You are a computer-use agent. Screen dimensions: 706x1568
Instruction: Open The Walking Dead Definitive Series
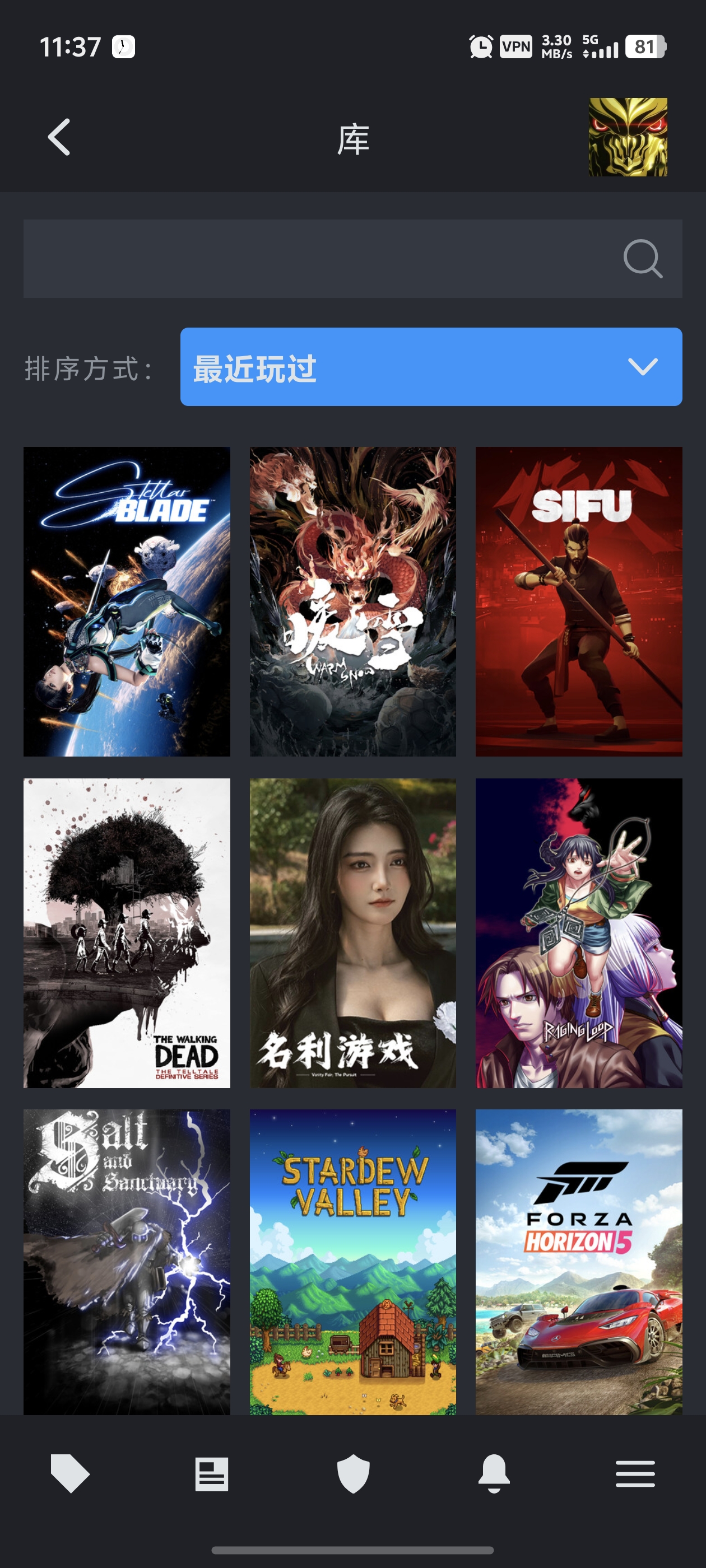(127, 932)
